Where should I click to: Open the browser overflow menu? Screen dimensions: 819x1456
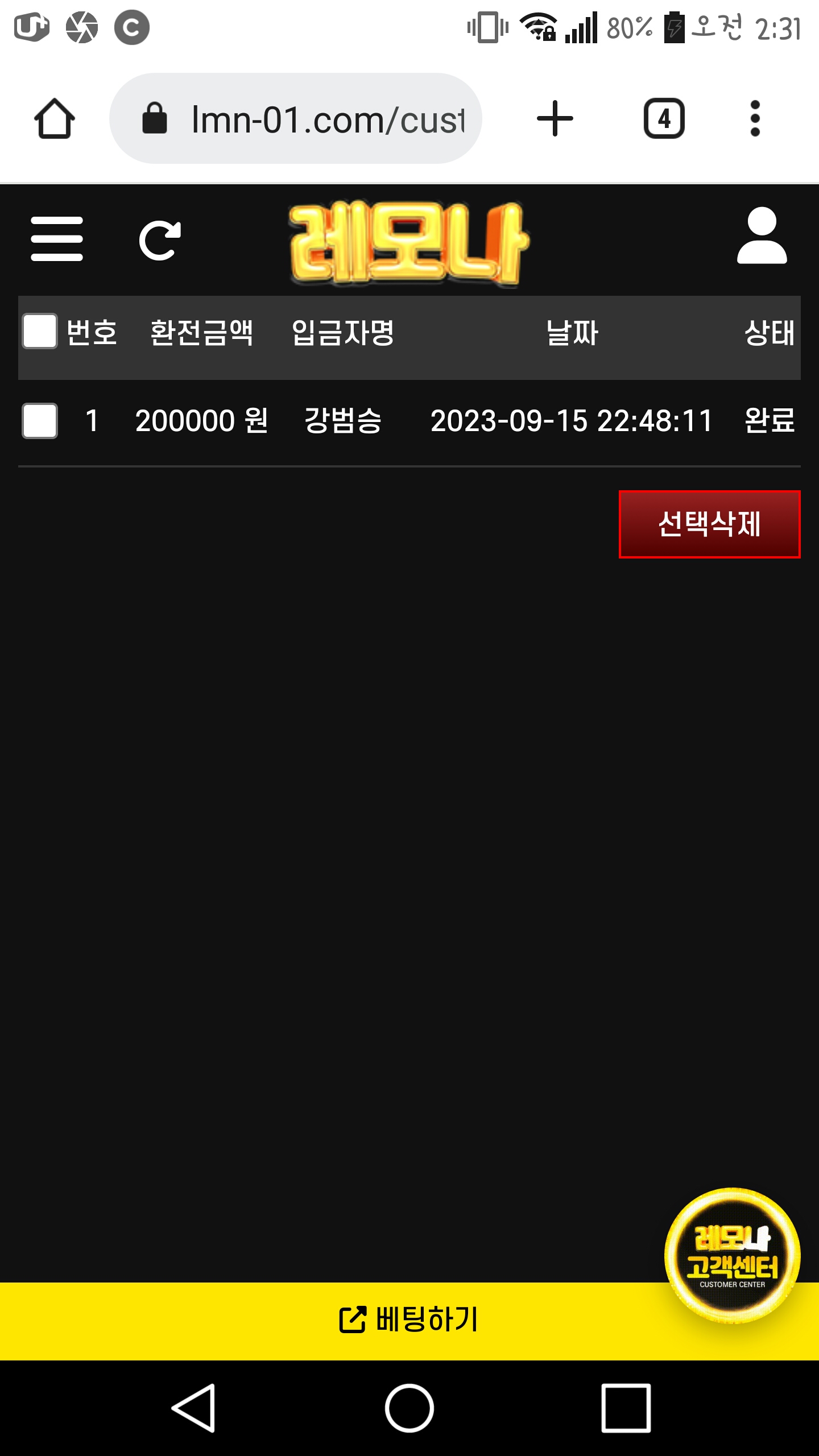(755, 119)
